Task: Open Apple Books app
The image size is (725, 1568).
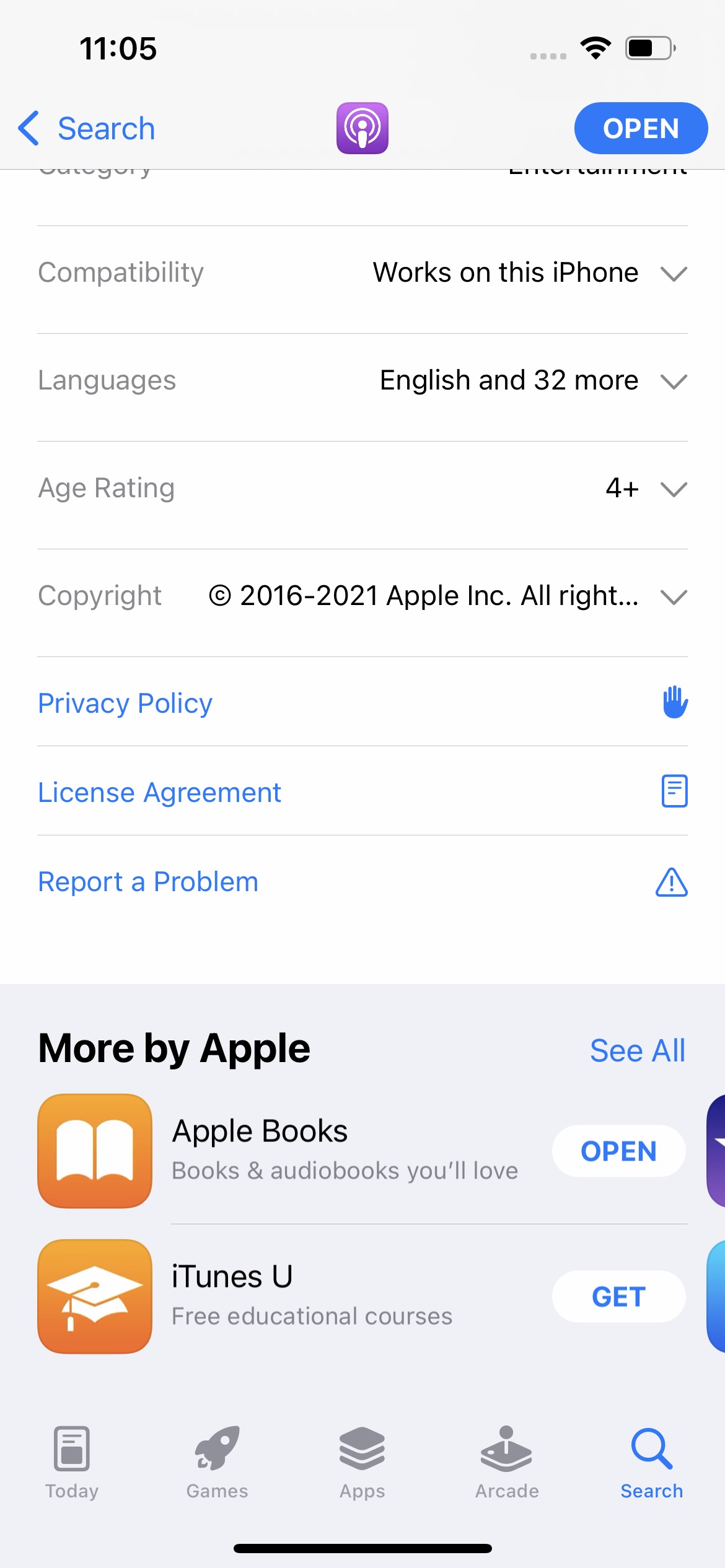Action: coord(618,1151)
